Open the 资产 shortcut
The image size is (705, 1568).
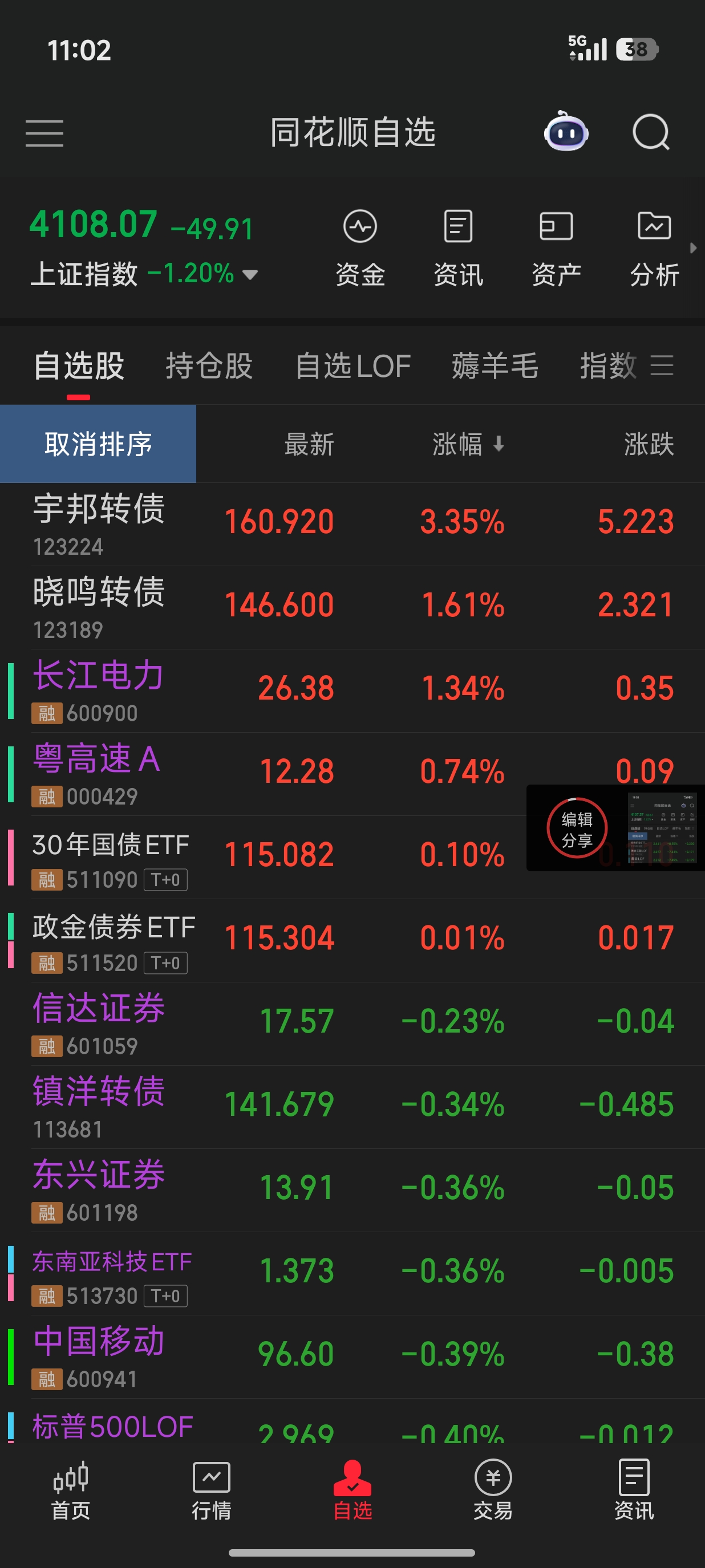point(556,249)
